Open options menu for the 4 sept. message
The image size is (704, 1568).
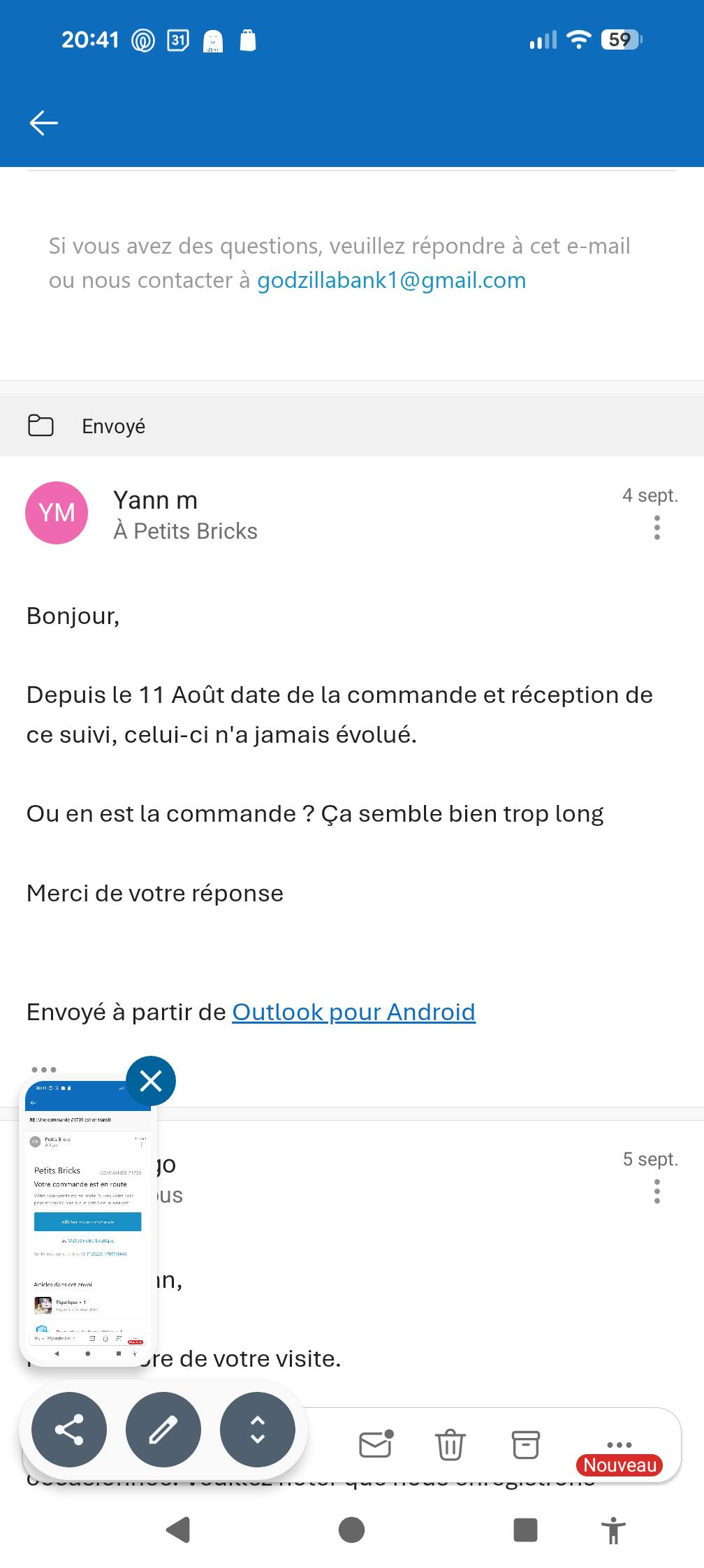657,528
